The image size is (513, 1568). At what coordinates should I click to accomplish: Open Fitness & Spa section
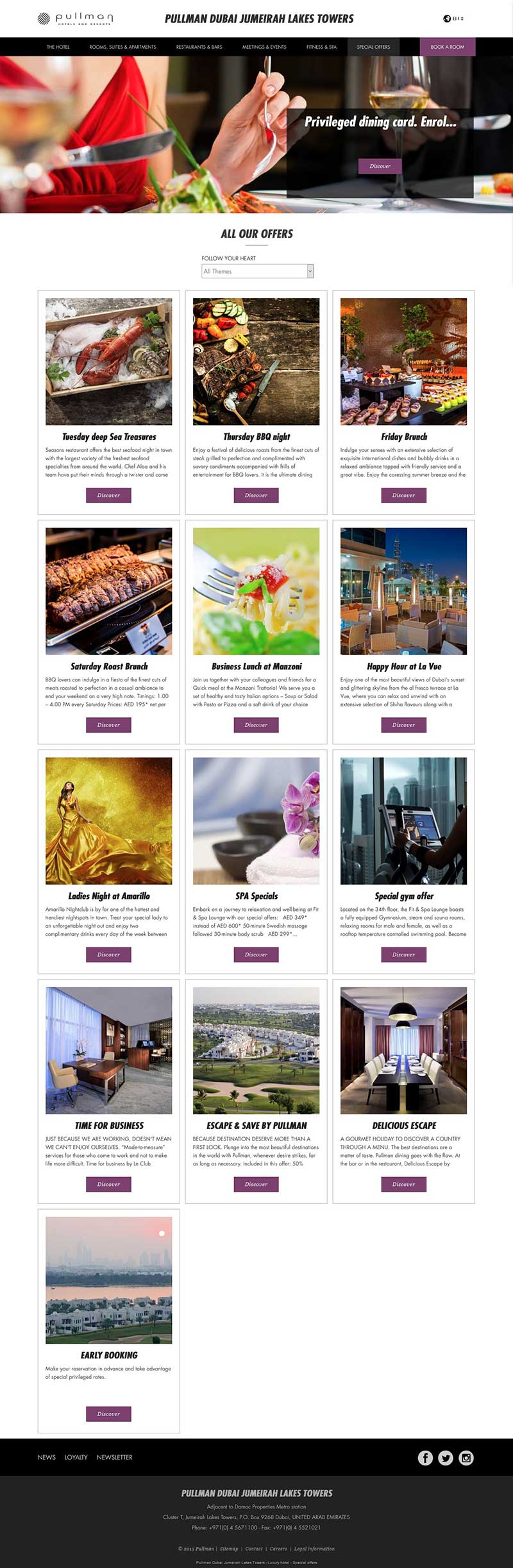(321, 47)
